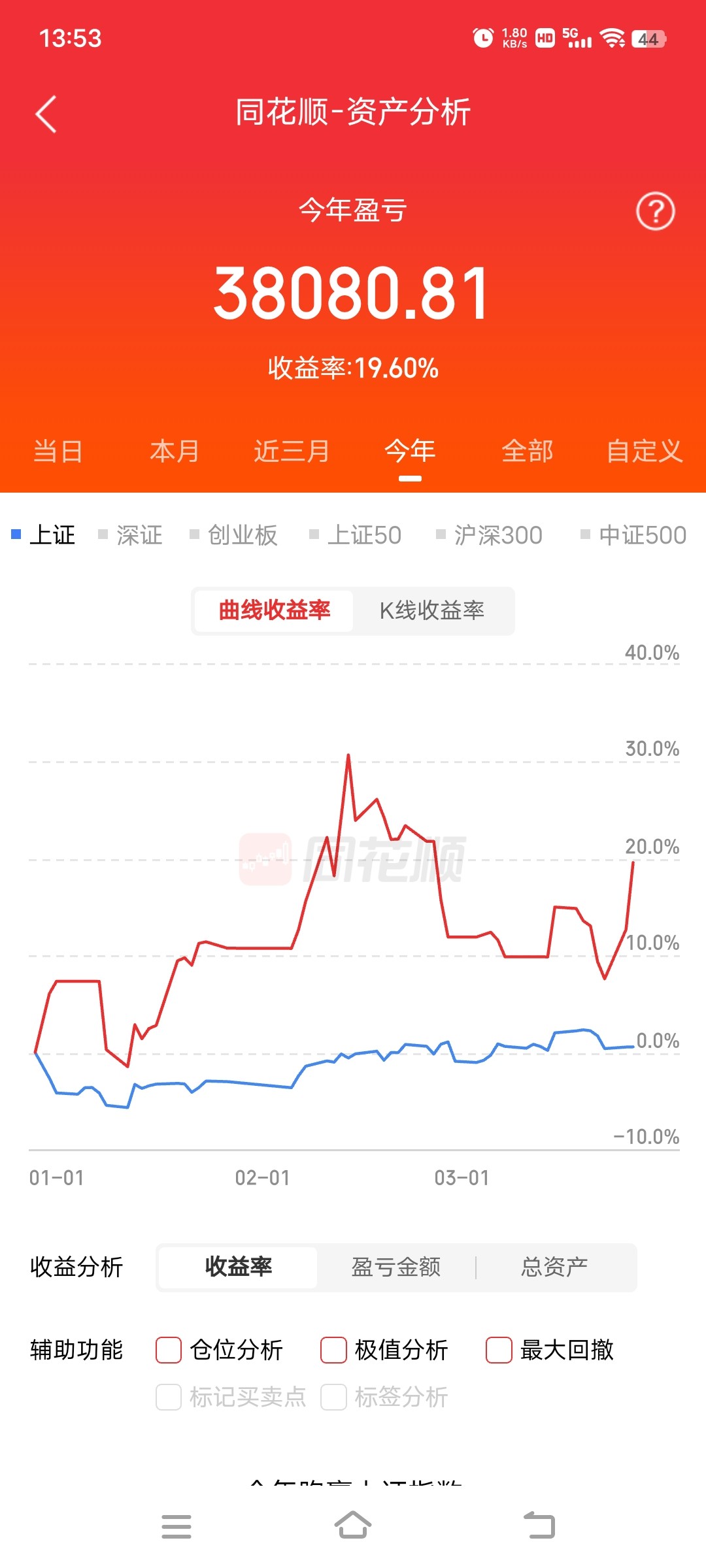
Task: Select the 本月 period tab
Action: pyautogui.click(x=175, y=451)
